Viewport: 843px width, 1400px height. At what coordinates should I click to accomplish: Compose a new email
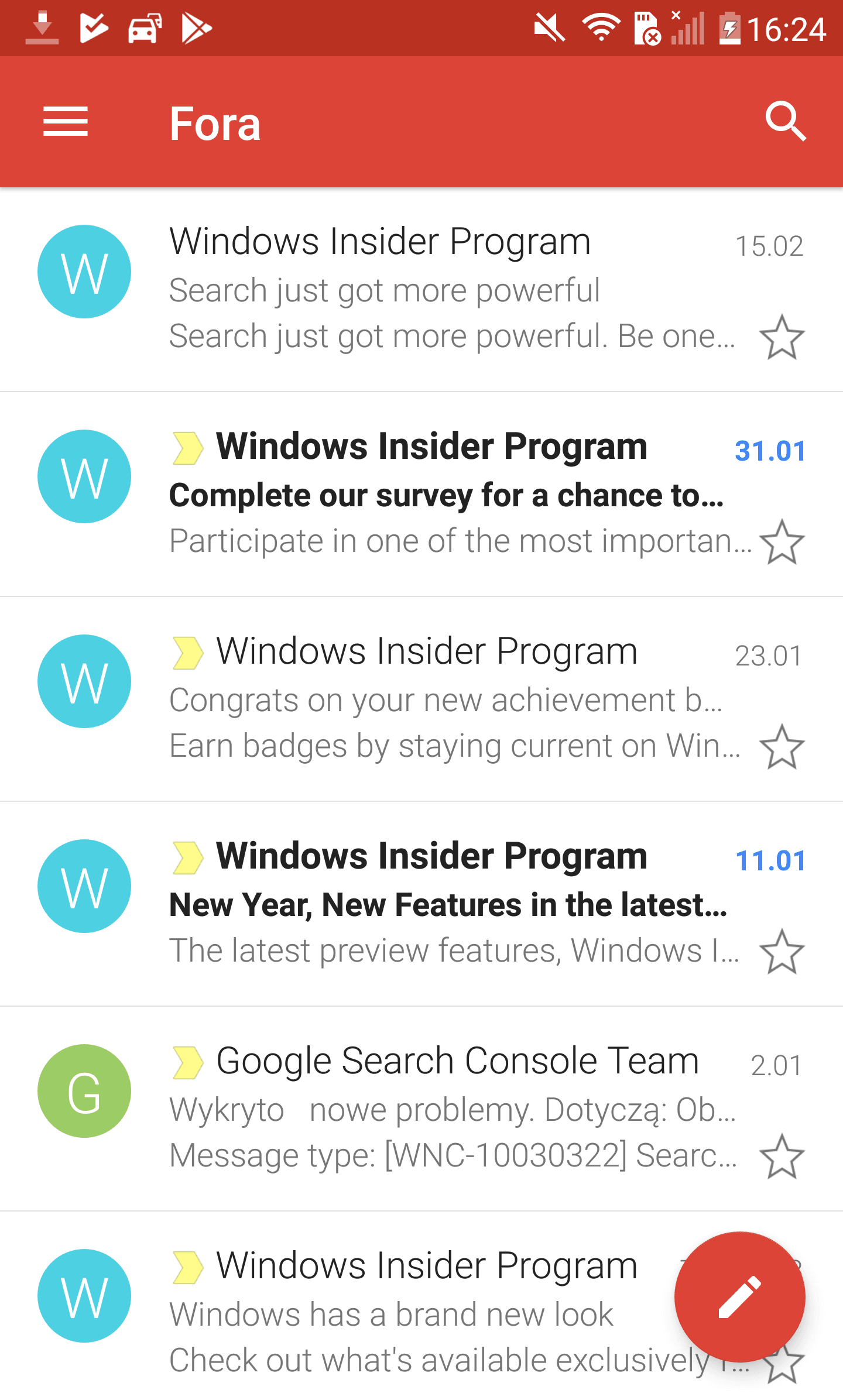[x=739, y=1296]
